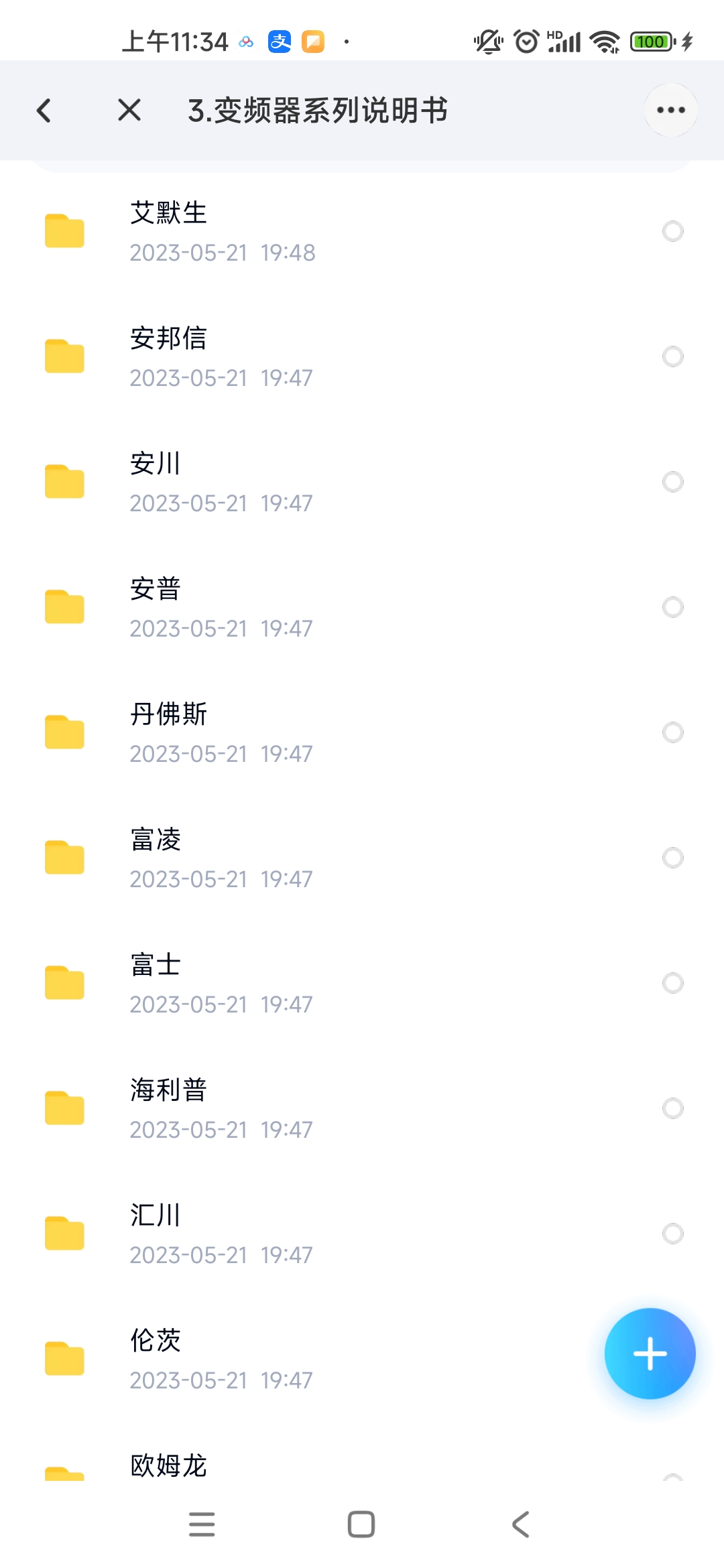The width and height of the screenshot is (724, 1568).
Task: Open the 汇川 folder
Action: pyautogui.click(x=362, y=1234)
